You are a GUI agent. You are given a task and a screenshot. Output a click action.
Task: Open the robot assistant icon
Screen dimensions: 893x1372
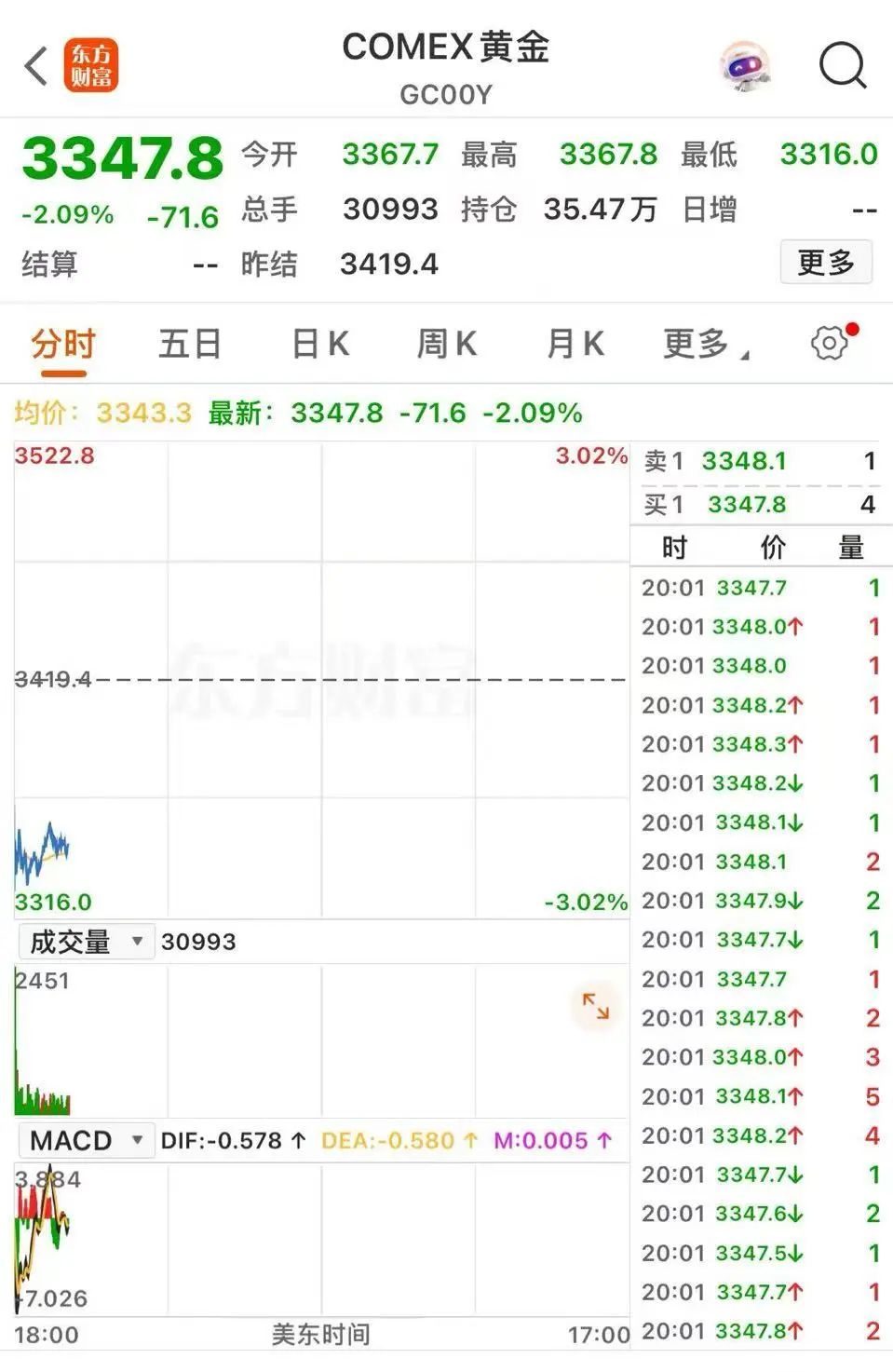[745, 66]
